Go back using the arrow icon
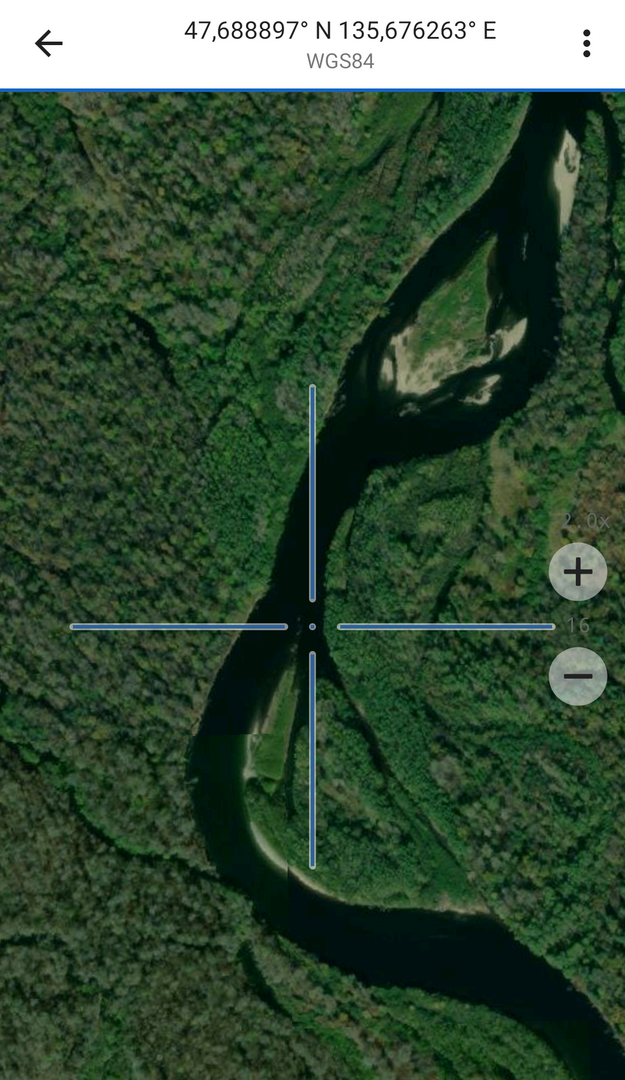 tap(48, 43)
